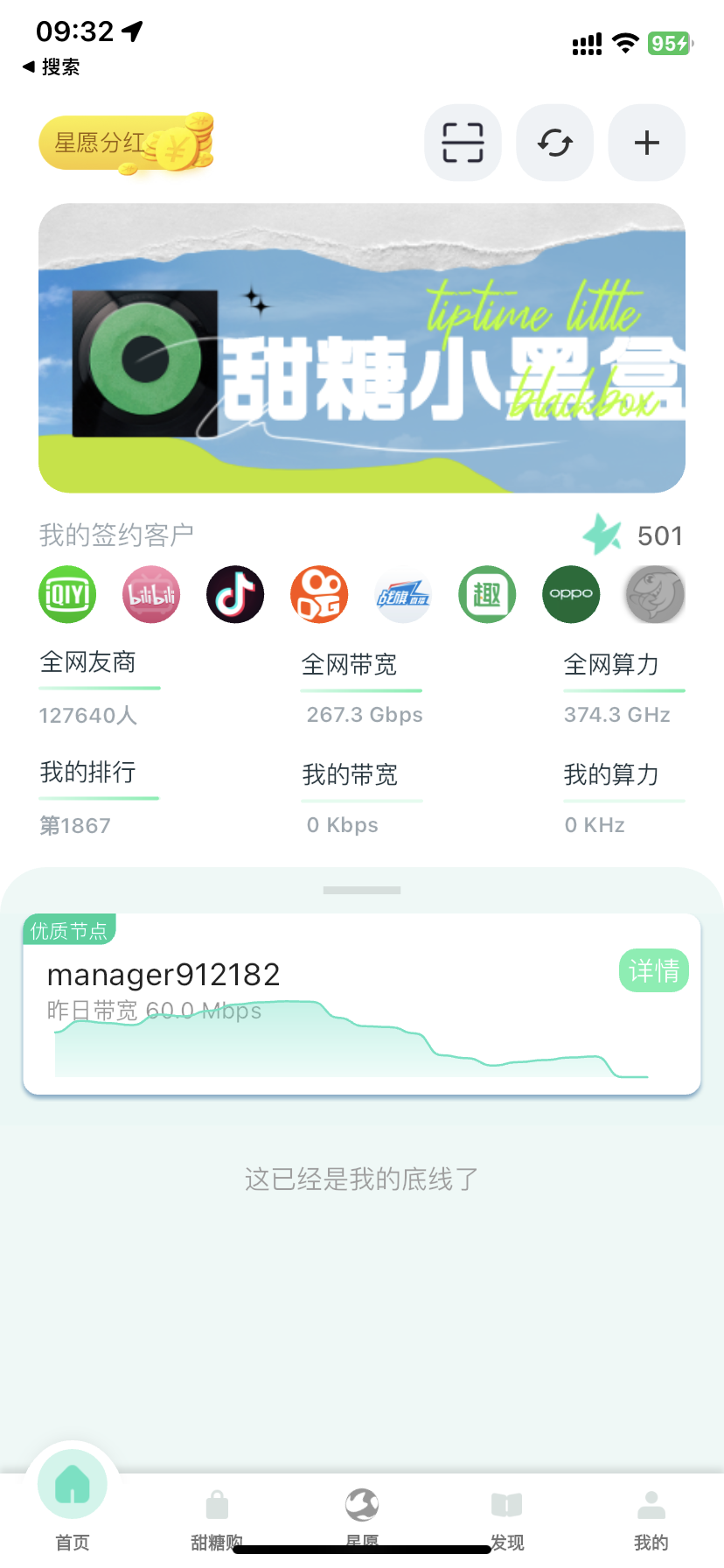
Task: Switch to the 发现 tab
Action: [x=507, y=1518]
